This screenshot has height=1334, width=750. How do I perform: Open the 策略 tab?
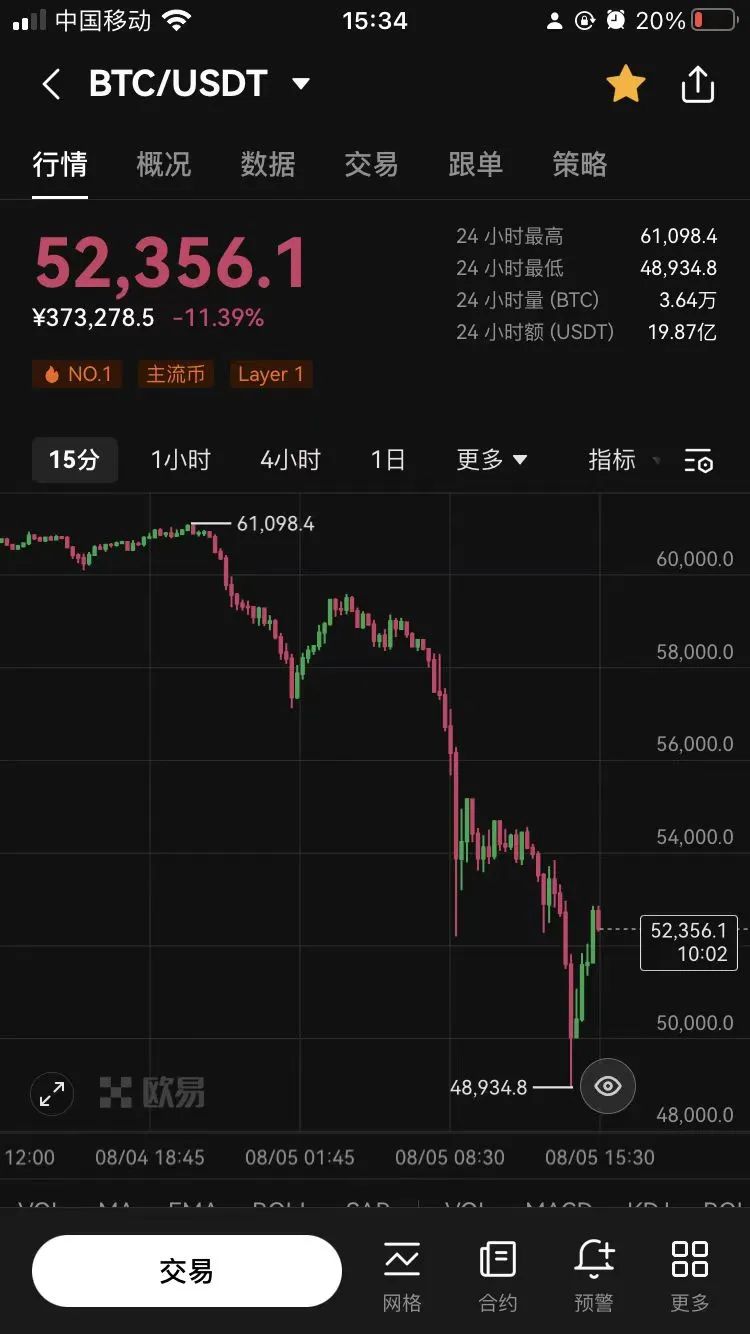tap(579, 164)
